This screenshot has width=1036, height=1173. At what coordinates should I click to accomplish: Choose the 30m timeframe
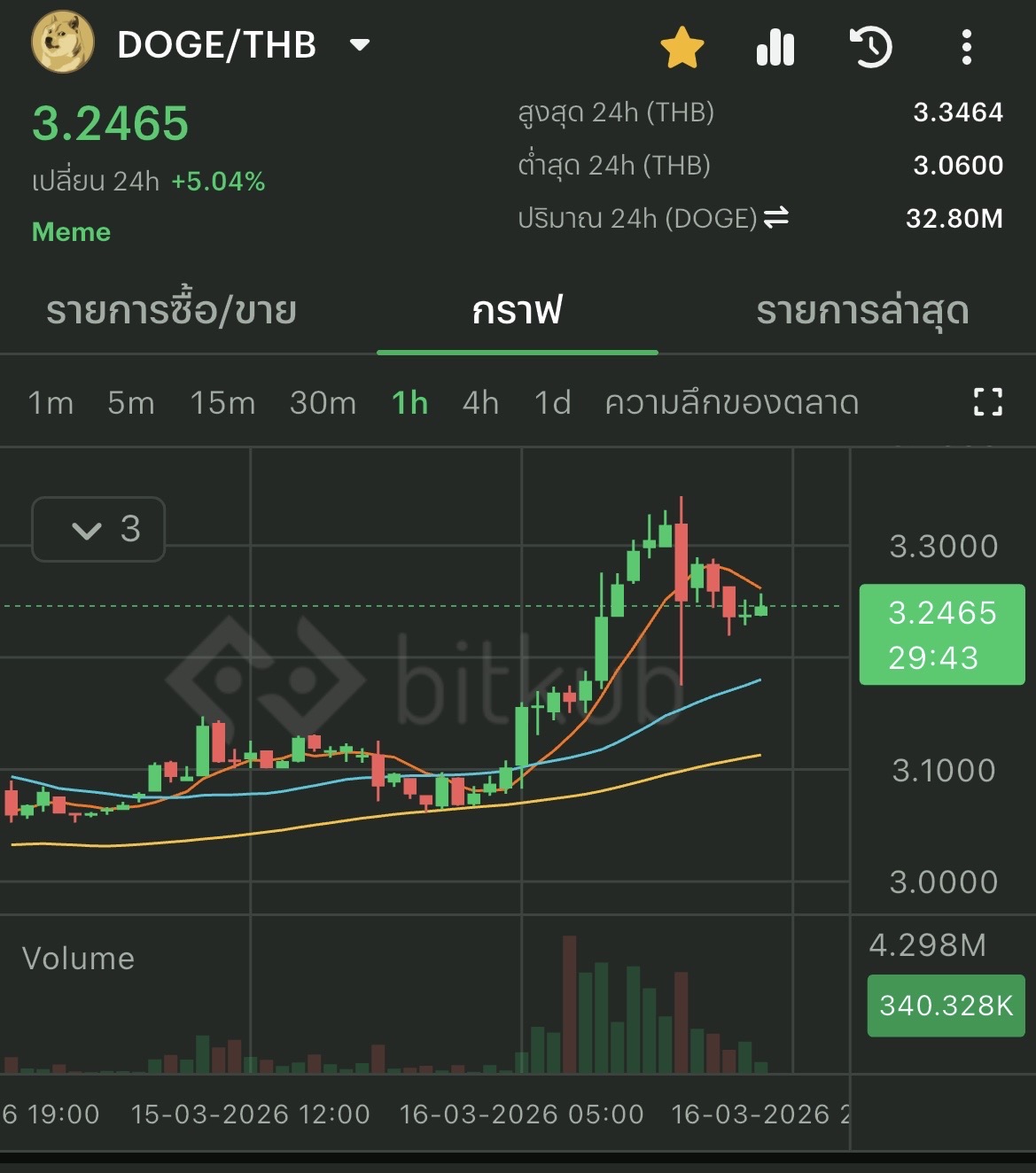tap(323, 403)
